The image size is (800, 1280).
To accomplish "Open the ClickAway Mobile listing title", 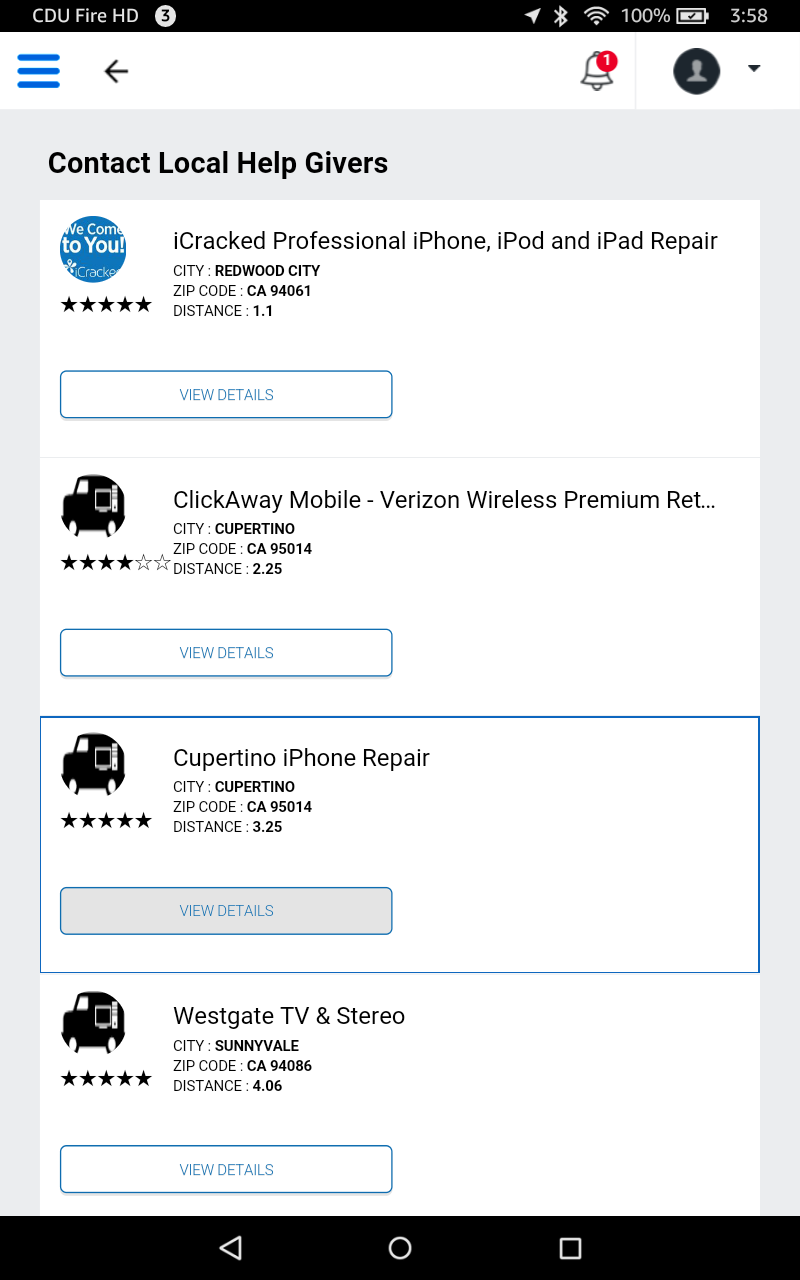I will click(444, 499).
